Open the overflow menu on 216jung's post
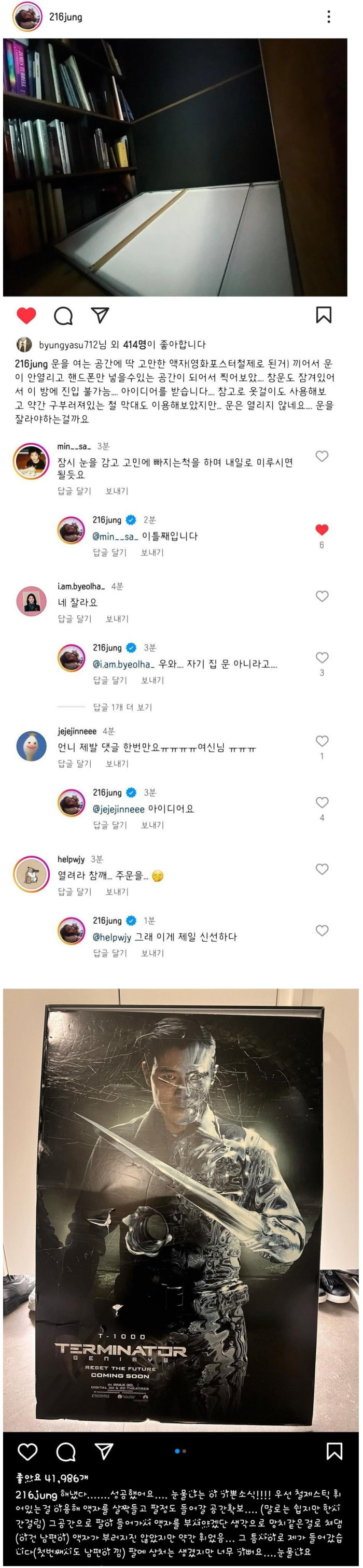The image size is (363, 1568). 329,17
